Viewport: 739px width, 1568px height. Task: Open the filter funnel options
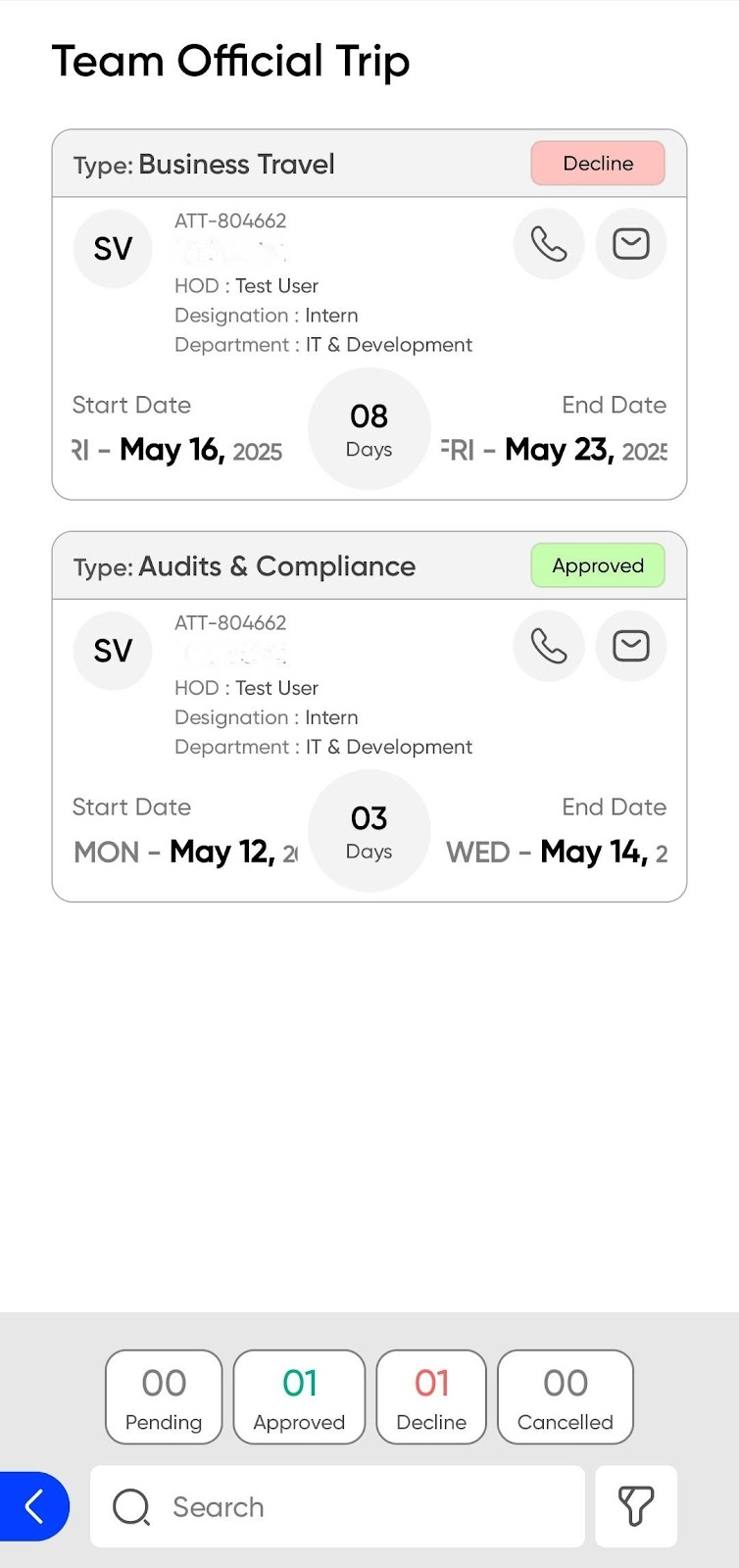[636, 1506]
